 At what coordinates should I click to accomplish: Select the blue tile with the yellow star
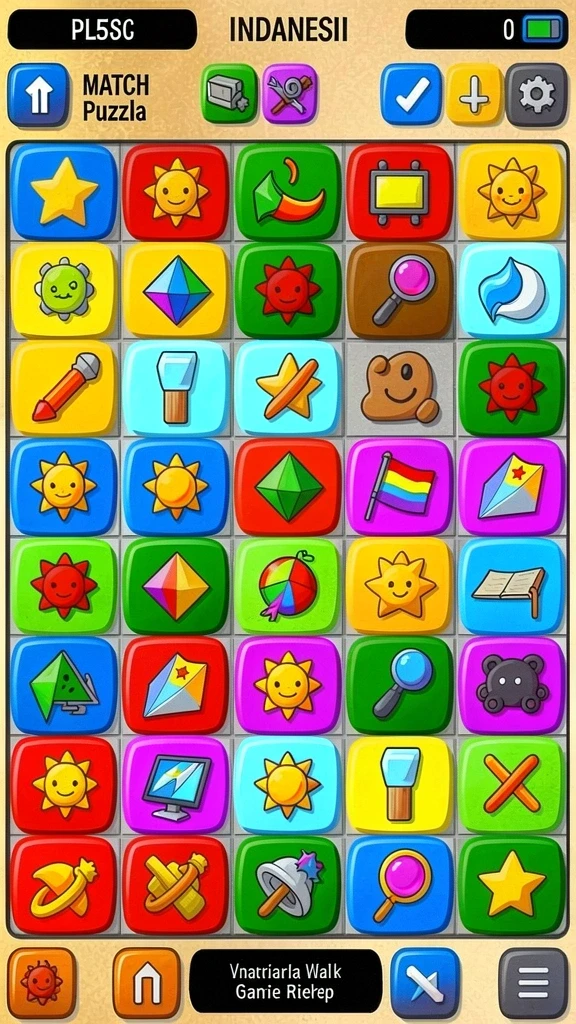tap(64, 191)
